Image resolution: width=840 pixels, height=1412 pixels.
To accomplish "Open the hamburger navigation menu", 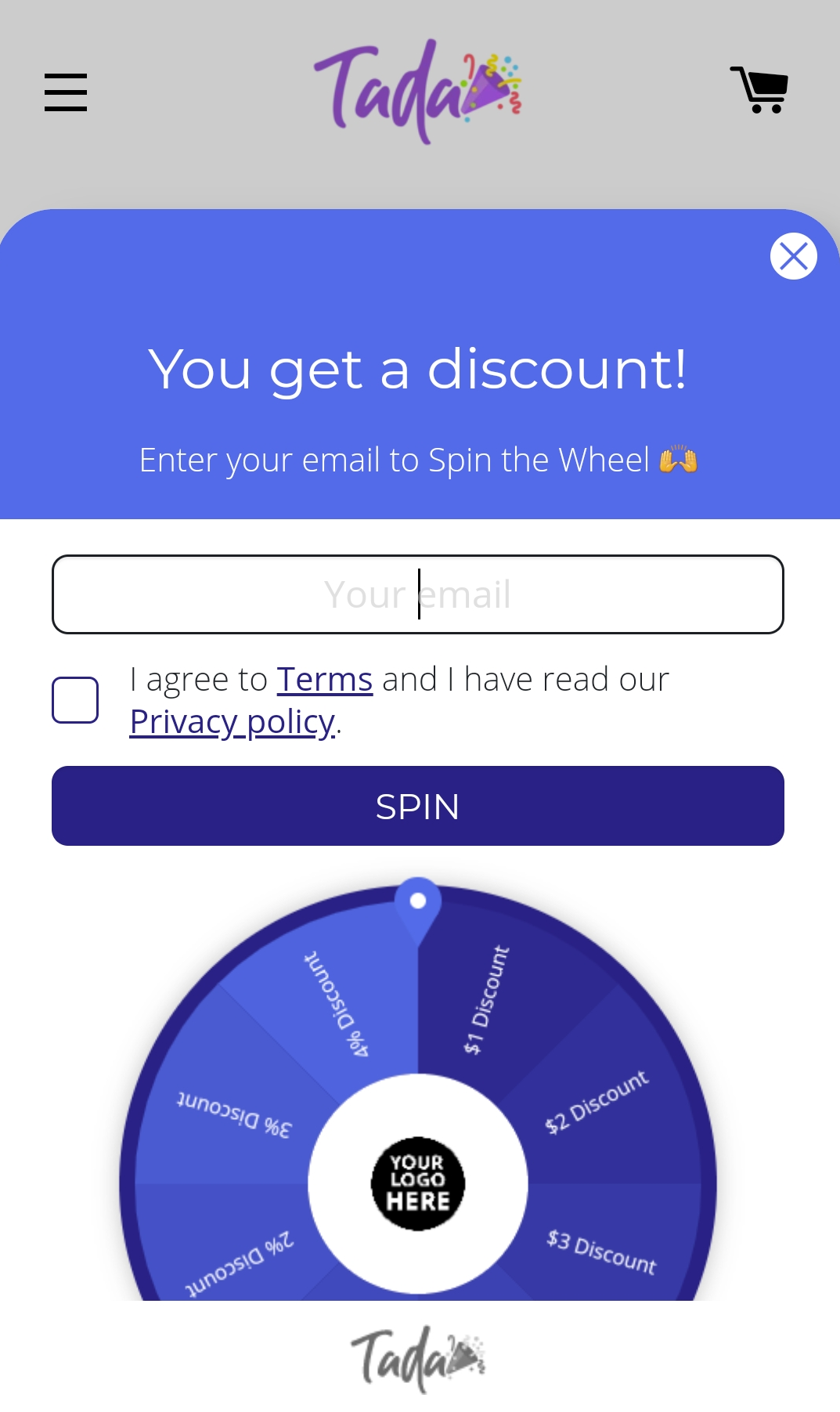I will coord(66,92).
